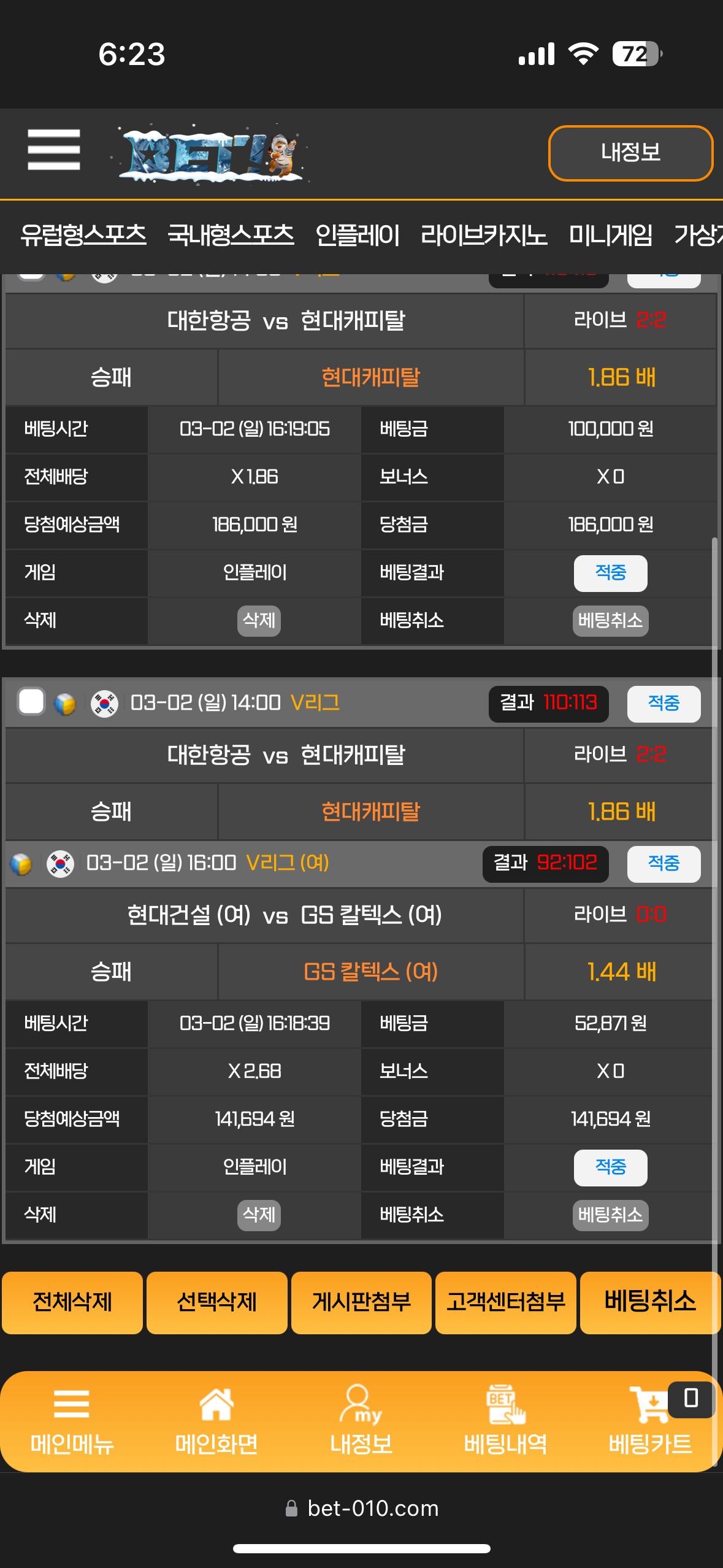
Task: Switch to 국내형스포츠 tab
Action: pyautogui.click(x=231, y=236)
